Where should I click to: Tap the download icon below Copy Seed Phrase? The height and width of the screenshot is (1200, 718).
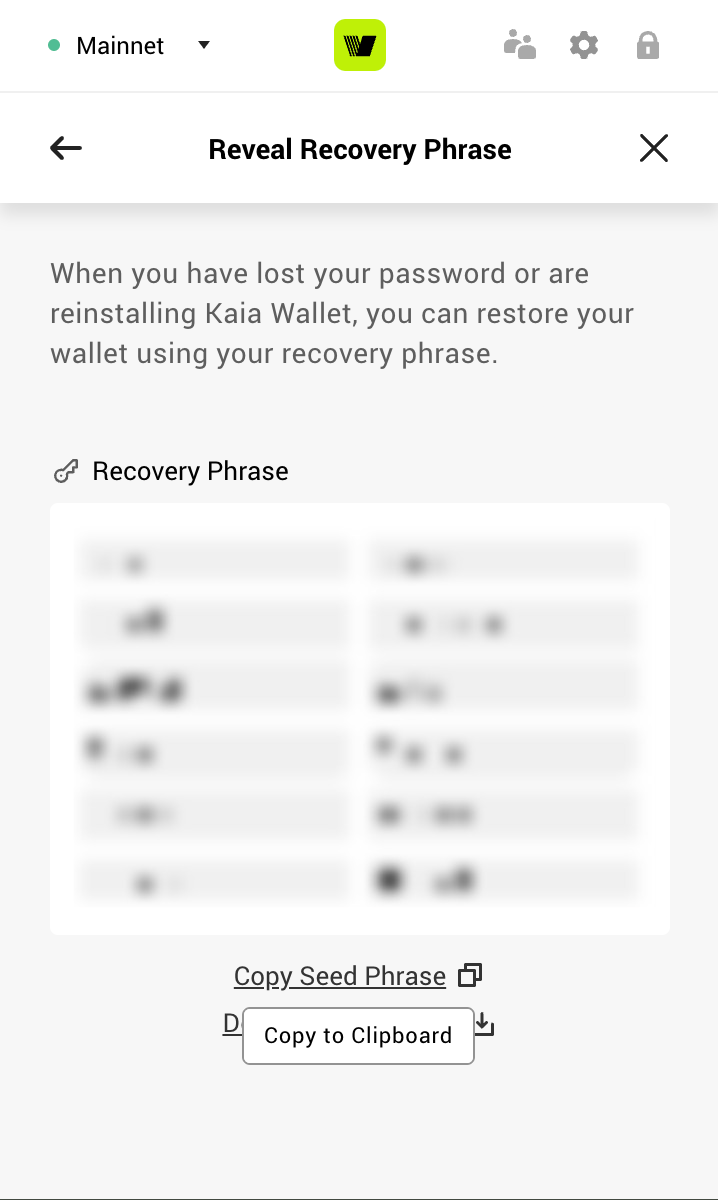pyautogui.click(x=484, y=1023)
